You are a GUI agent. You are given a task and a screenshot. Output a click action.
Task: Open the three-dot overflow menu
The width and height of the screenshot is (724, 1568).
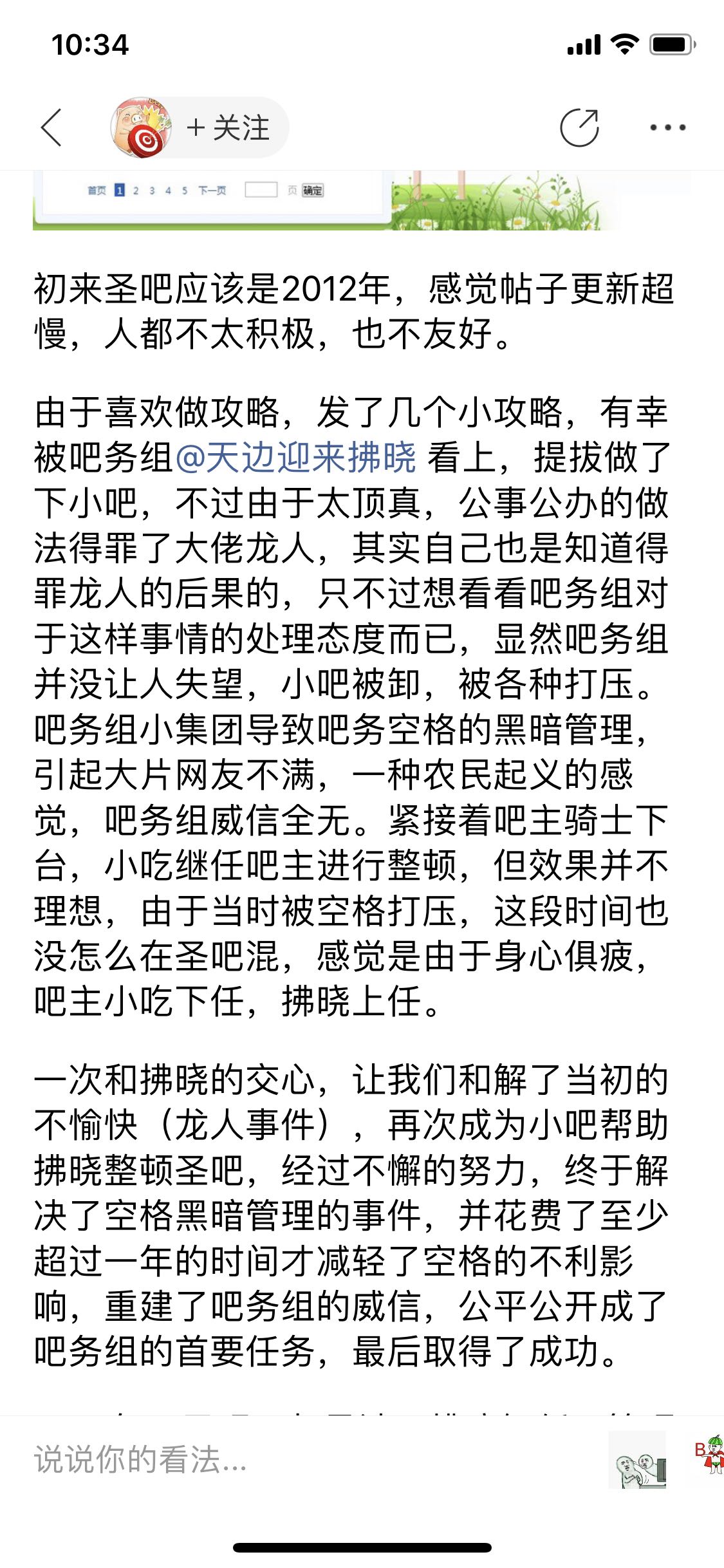coord(667,127)
